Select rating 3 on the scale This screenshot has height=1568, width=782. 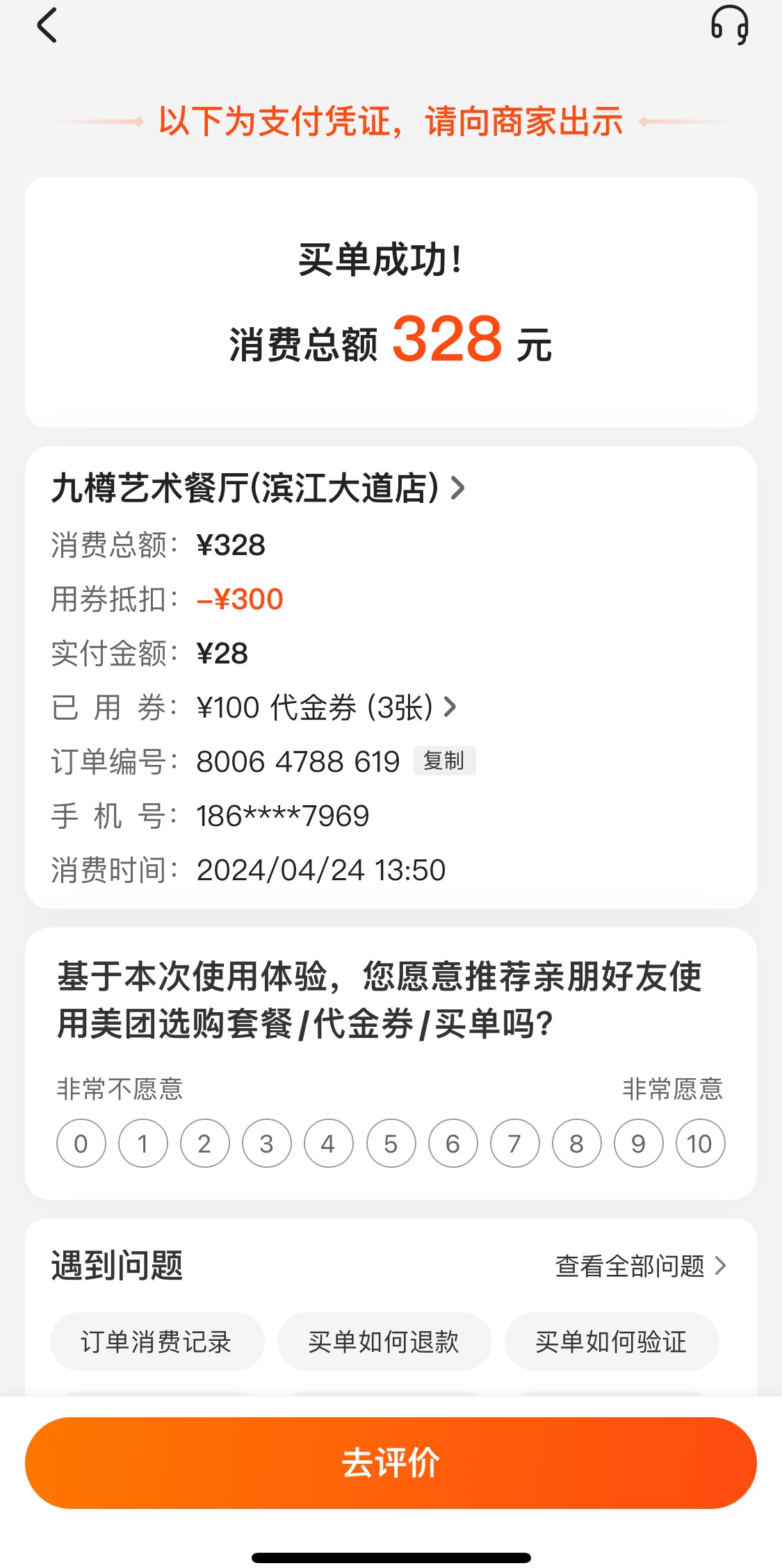(267, 1144)
